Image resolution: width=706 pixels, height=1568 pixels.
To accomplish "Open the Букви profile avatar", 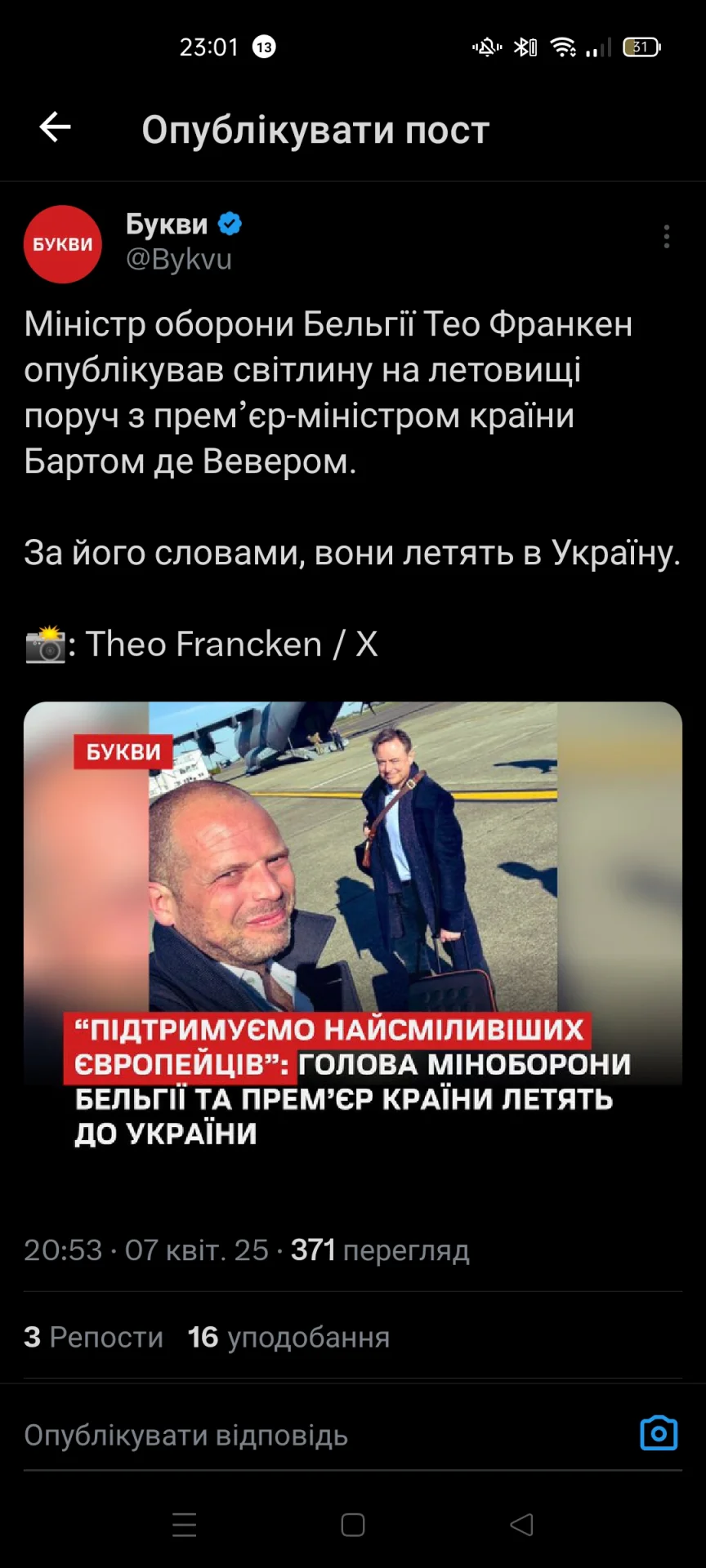I will click(63, 244).
